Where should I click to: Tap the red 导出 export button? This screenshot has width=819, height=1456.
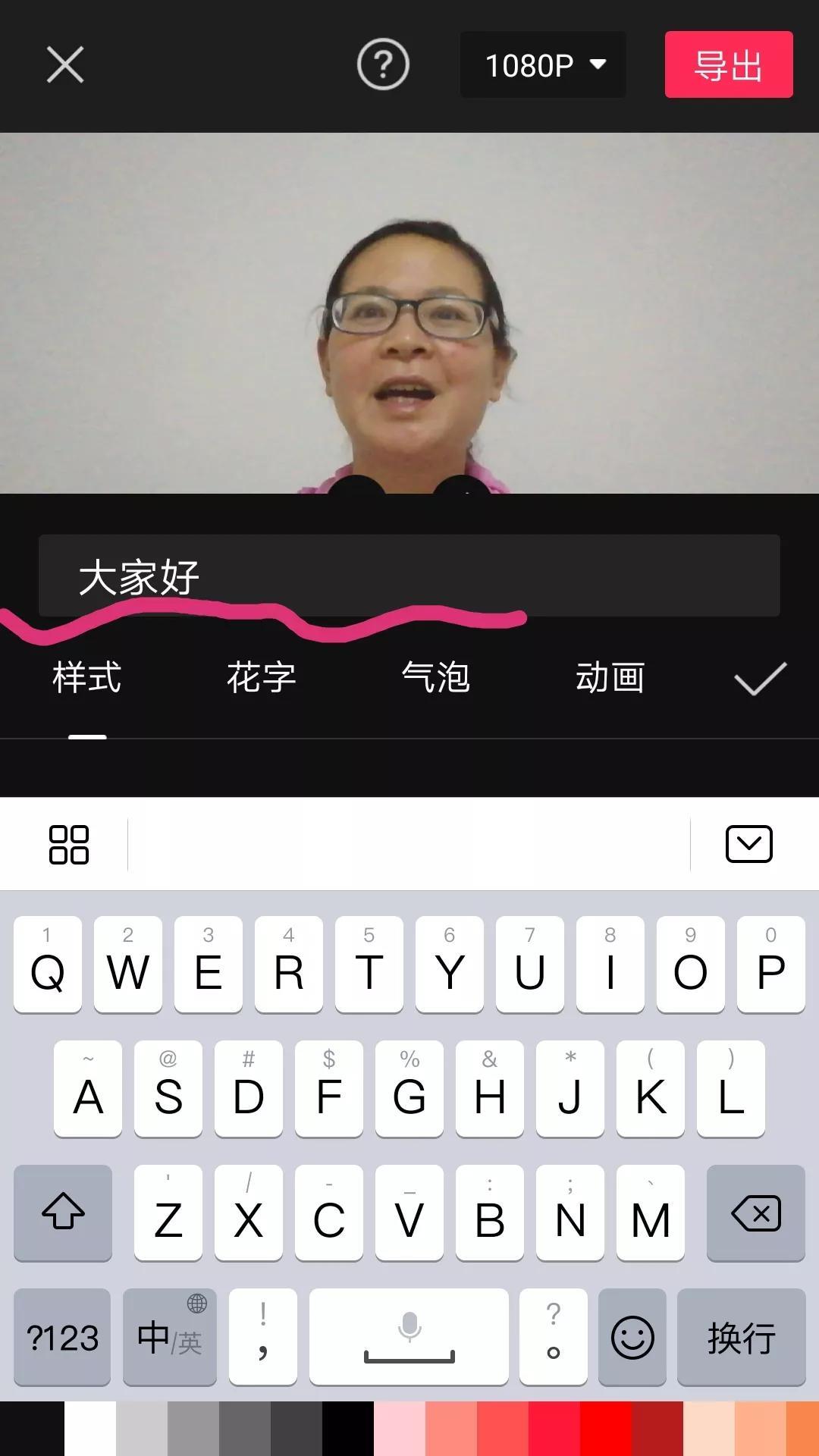coord(728,65)
